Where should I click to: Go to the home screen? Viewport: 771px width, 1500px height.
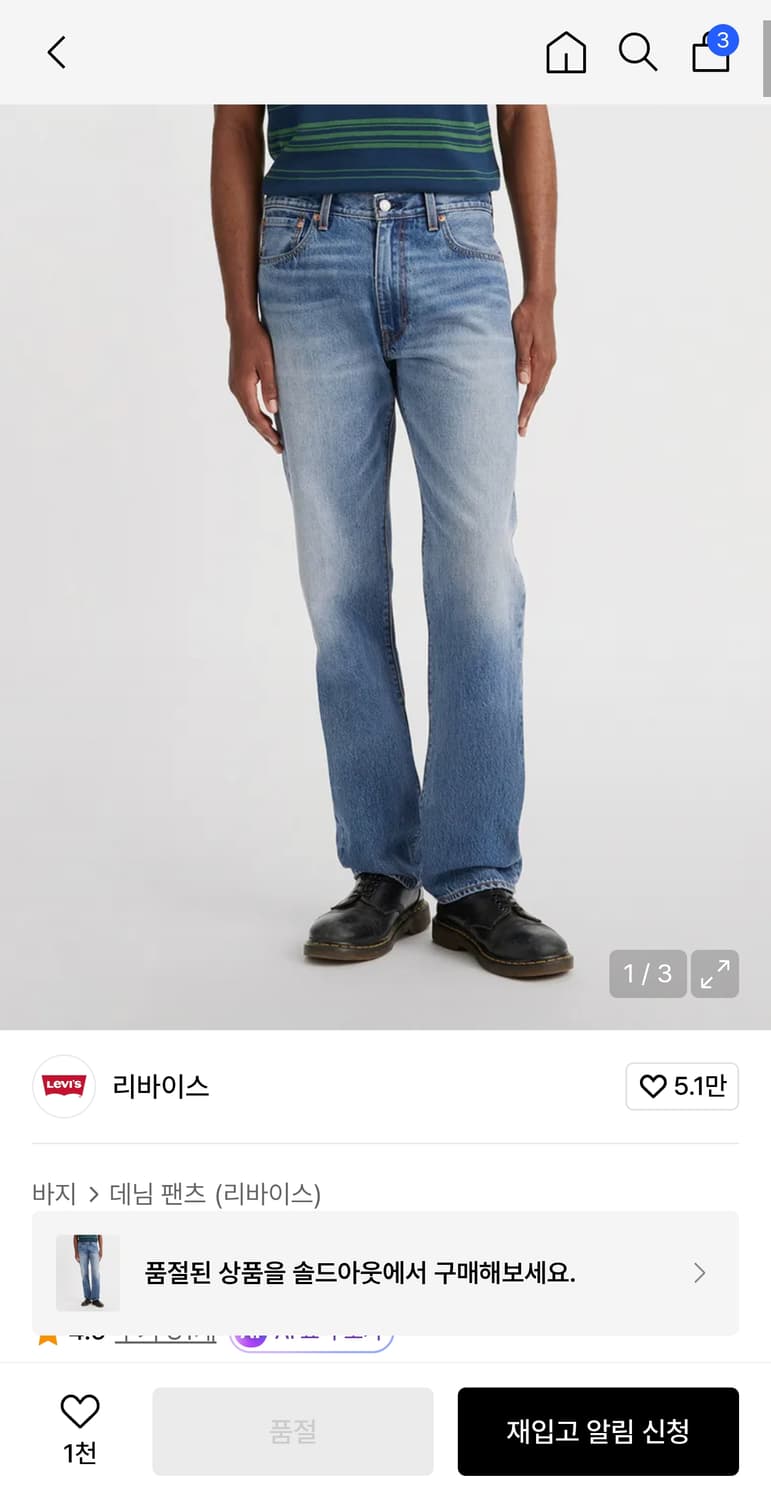565,52
